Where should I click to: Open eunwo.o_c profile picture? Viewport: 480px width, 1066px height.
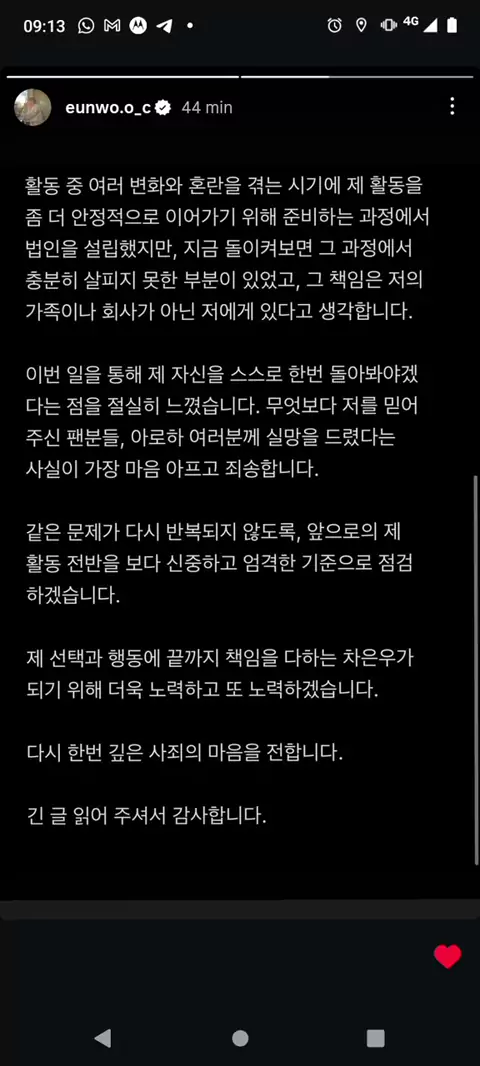pyautogui.click(x=33, y=107)
